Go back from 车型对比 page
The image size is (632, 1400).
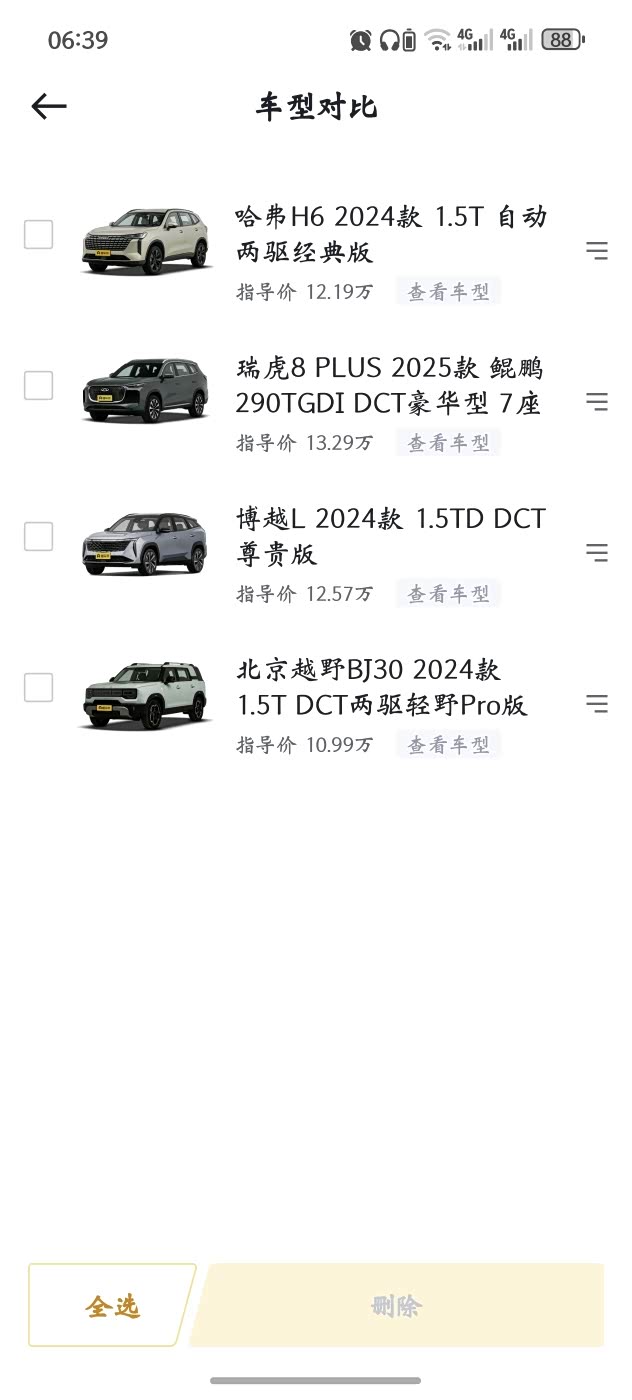pos(48,107)
